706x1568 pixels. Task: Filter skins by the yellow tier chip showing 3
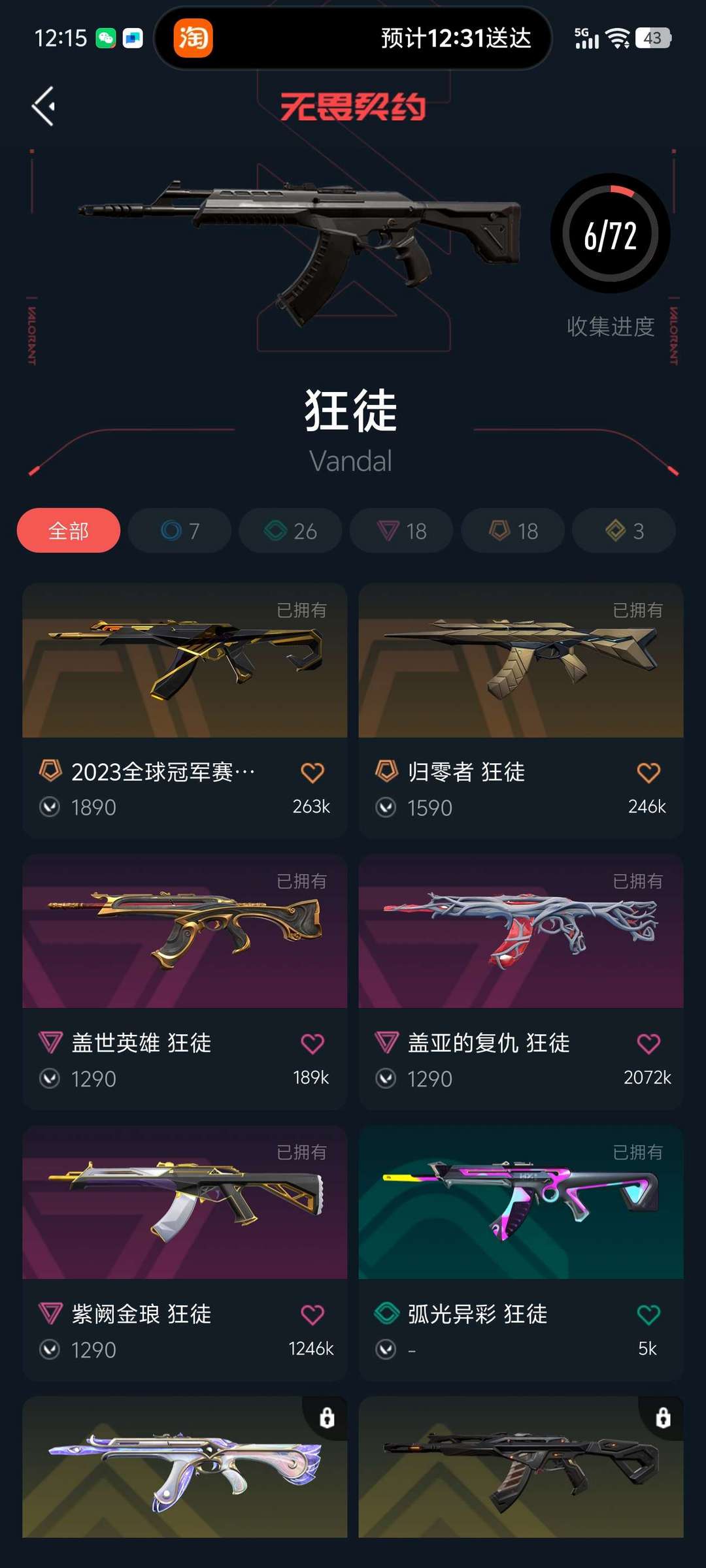[x=624, y=531]
